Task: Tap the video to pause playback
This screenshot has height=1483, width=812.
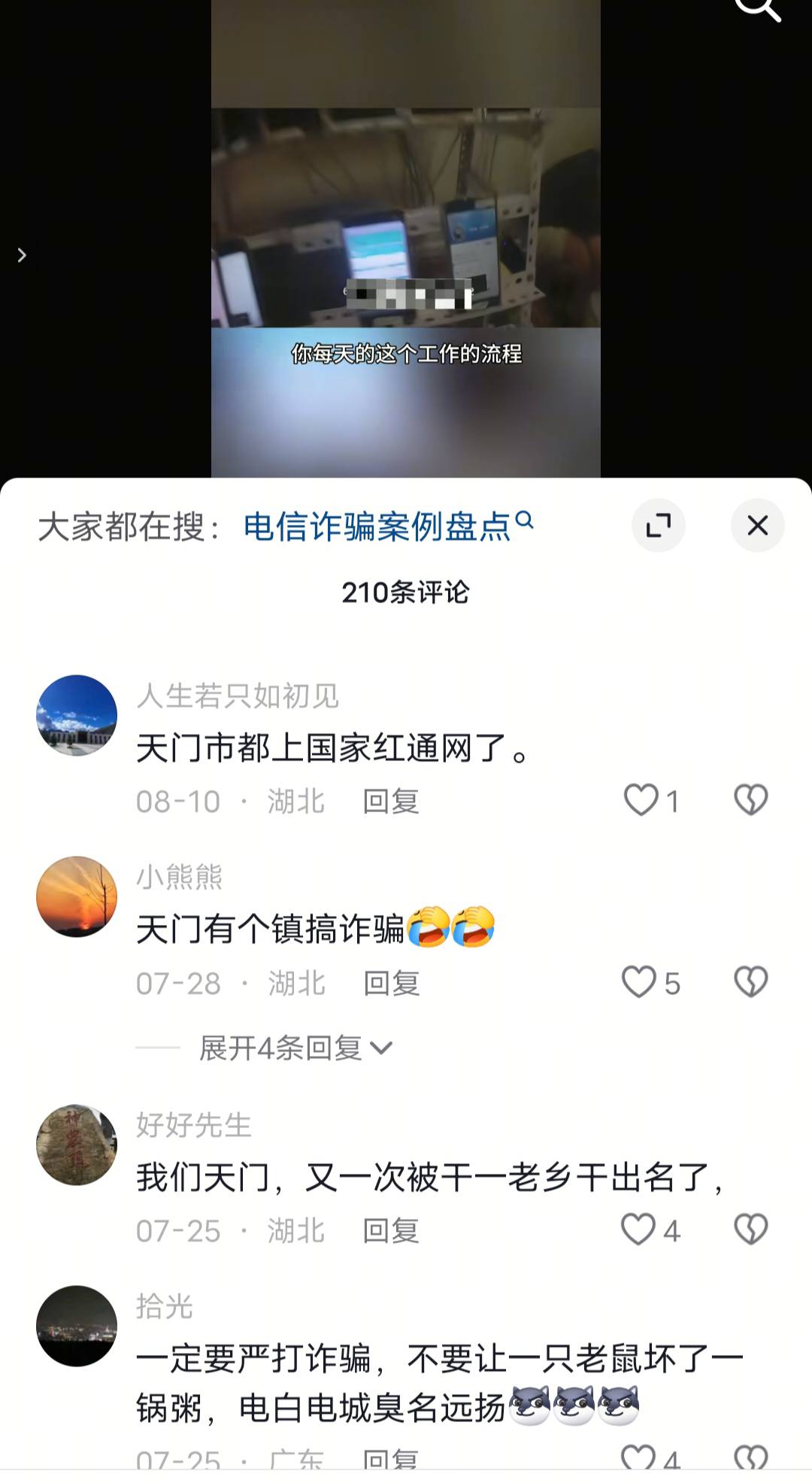Action: 406,226
